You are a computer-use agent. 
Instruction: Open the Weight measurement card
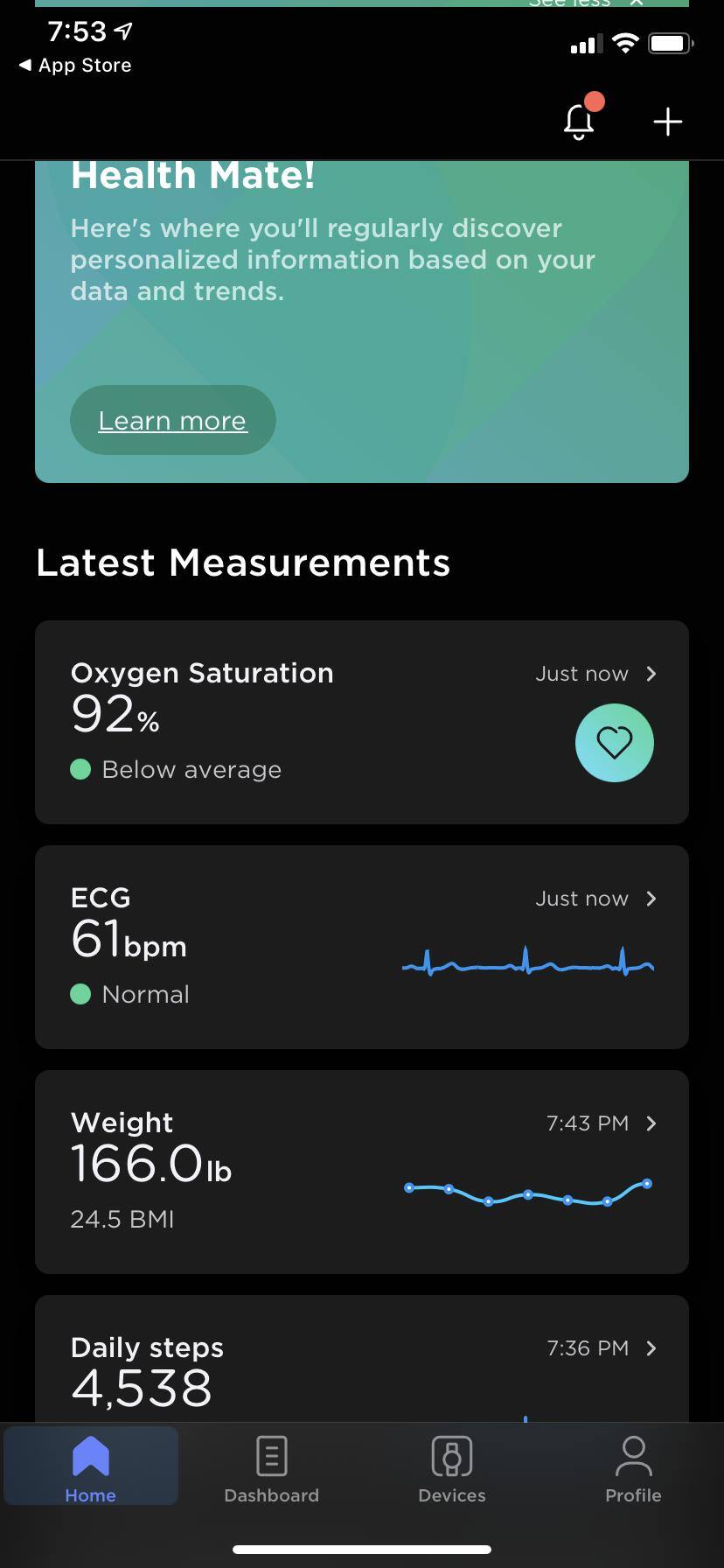pyautogui.click(x=361, y=1171)
